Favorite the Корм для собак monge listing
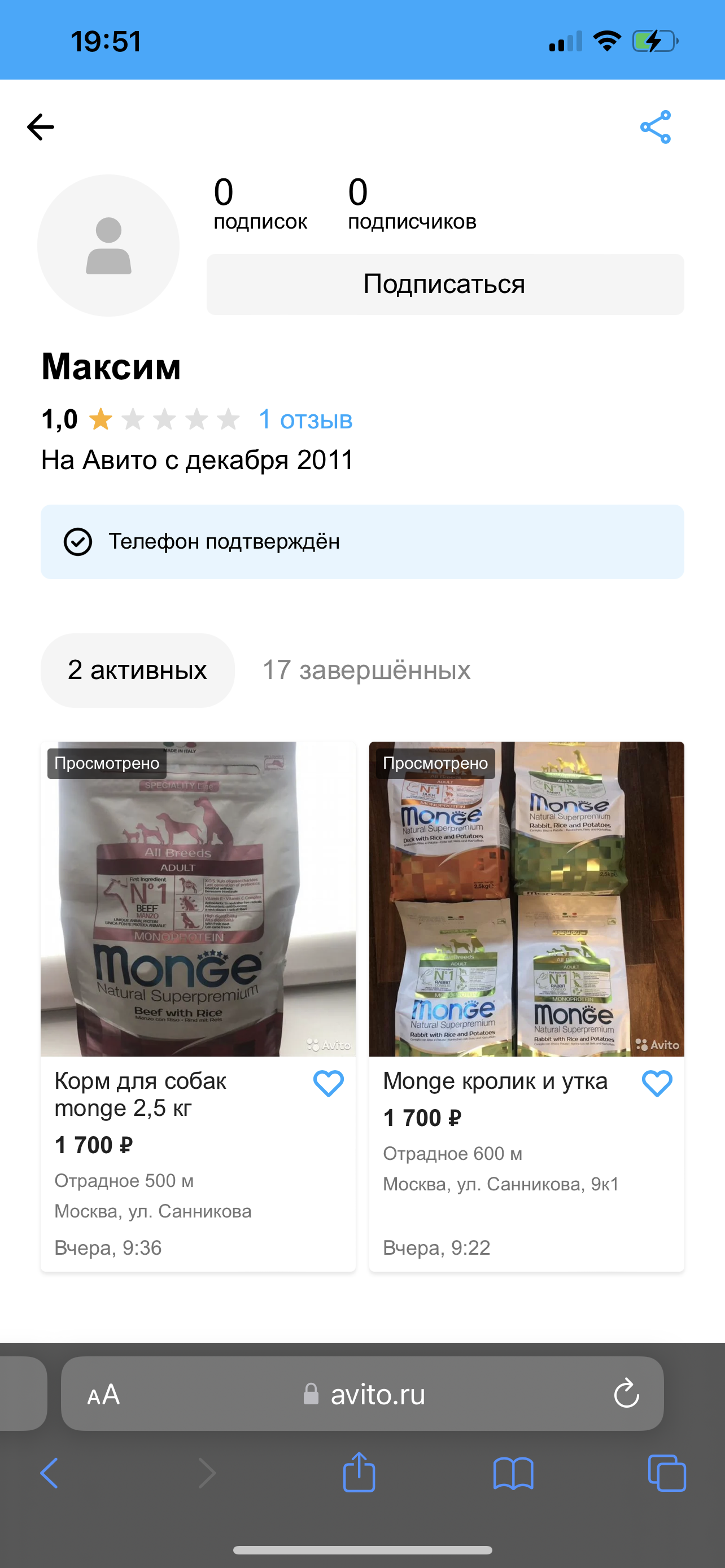 click(x=328, y=1084)
